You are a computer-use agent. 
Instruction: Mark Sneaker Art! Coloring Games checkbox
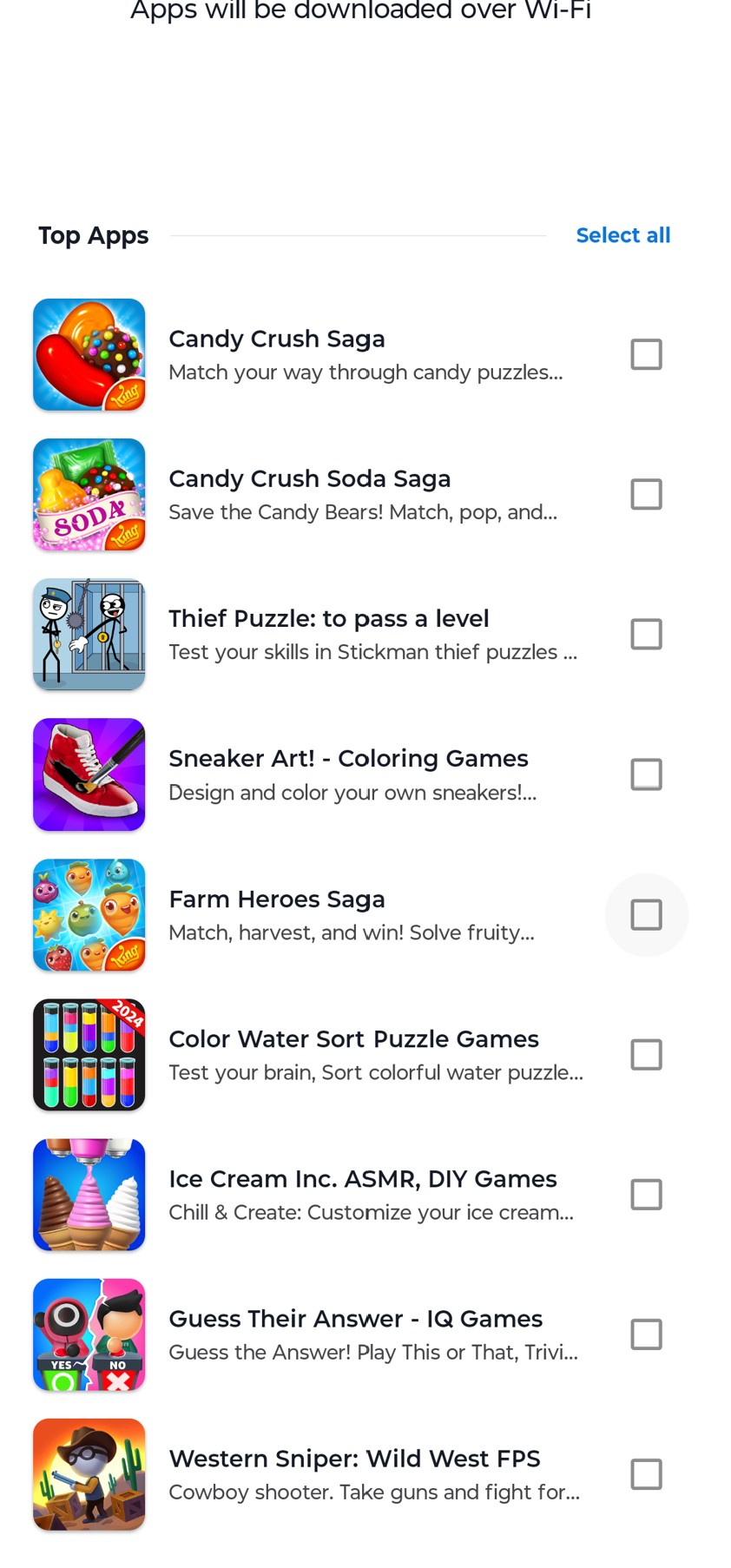[646, 774]
